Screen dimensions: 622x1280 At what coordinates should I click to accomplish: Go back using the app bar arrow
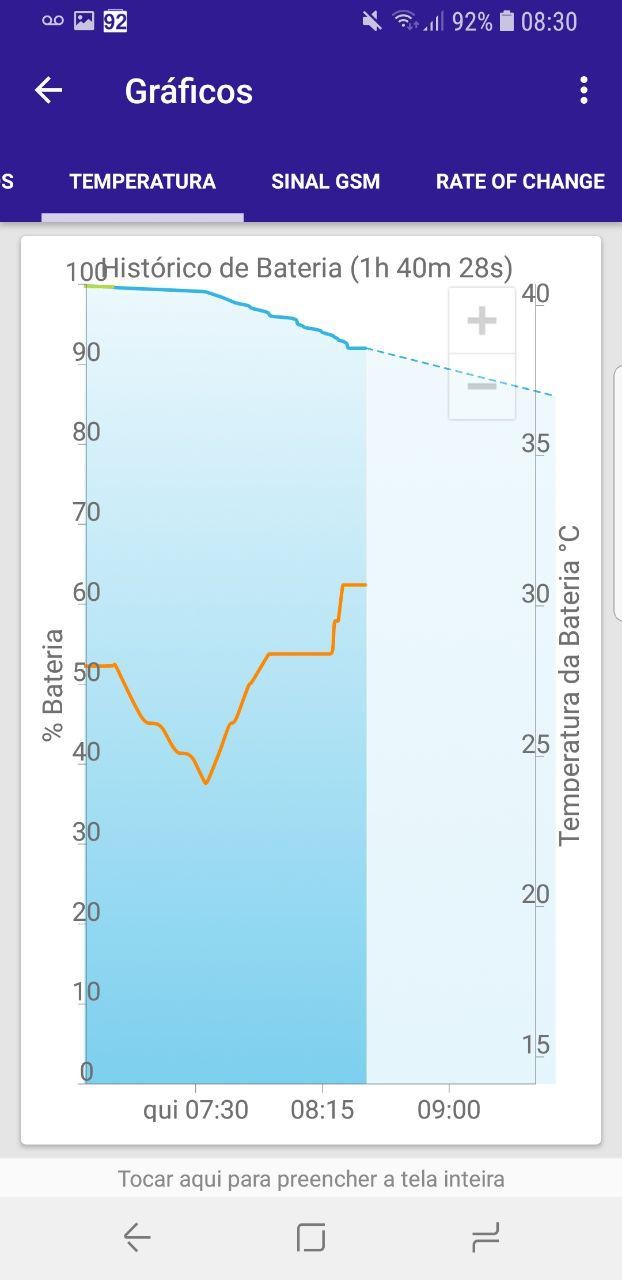tap(48, 91)
